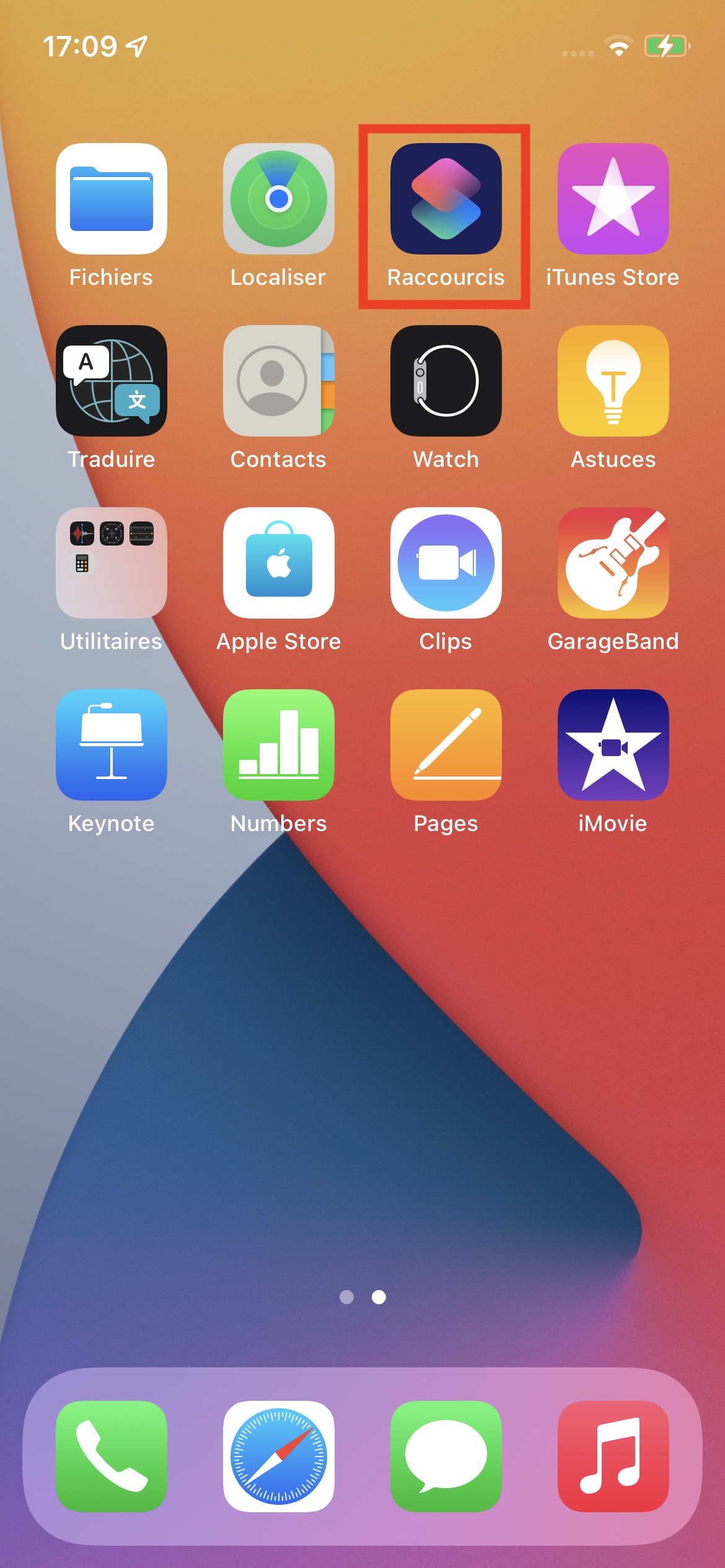The image size is (725, 1568).
Task: Launch Keynote
Action: (112, 745)
